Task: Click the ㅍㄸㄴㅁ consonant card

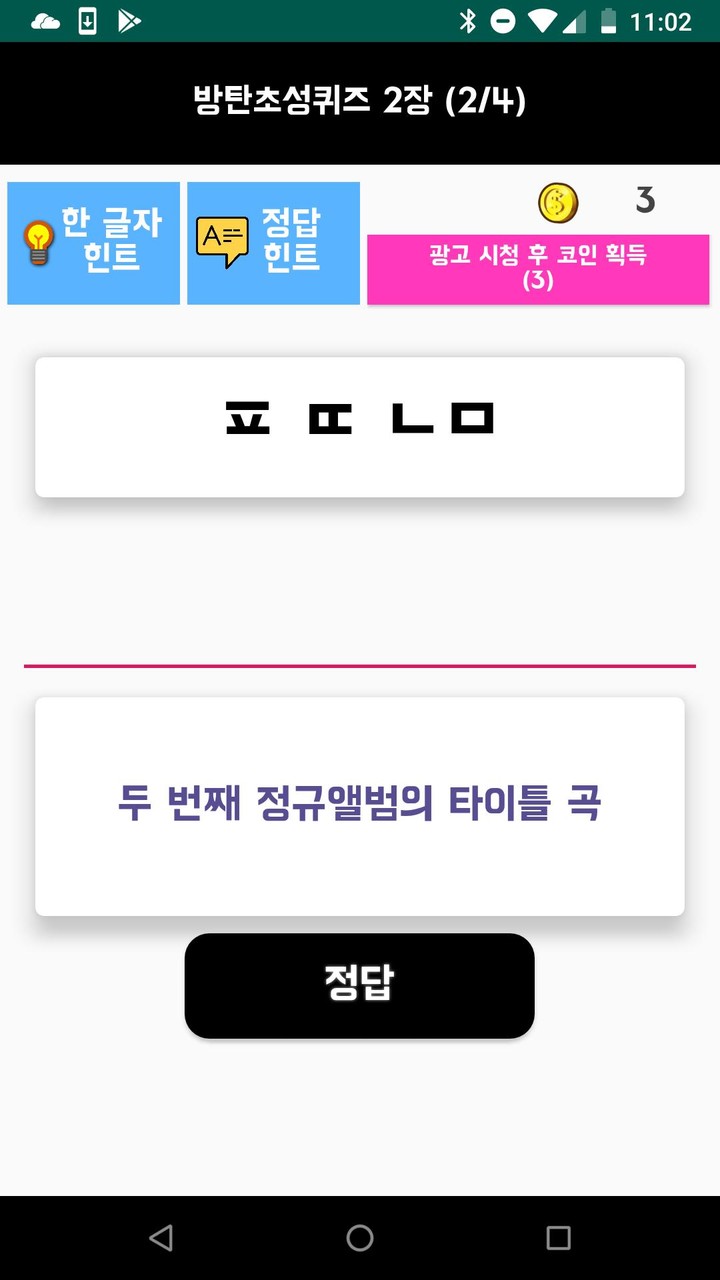Action: click(360, 426)
